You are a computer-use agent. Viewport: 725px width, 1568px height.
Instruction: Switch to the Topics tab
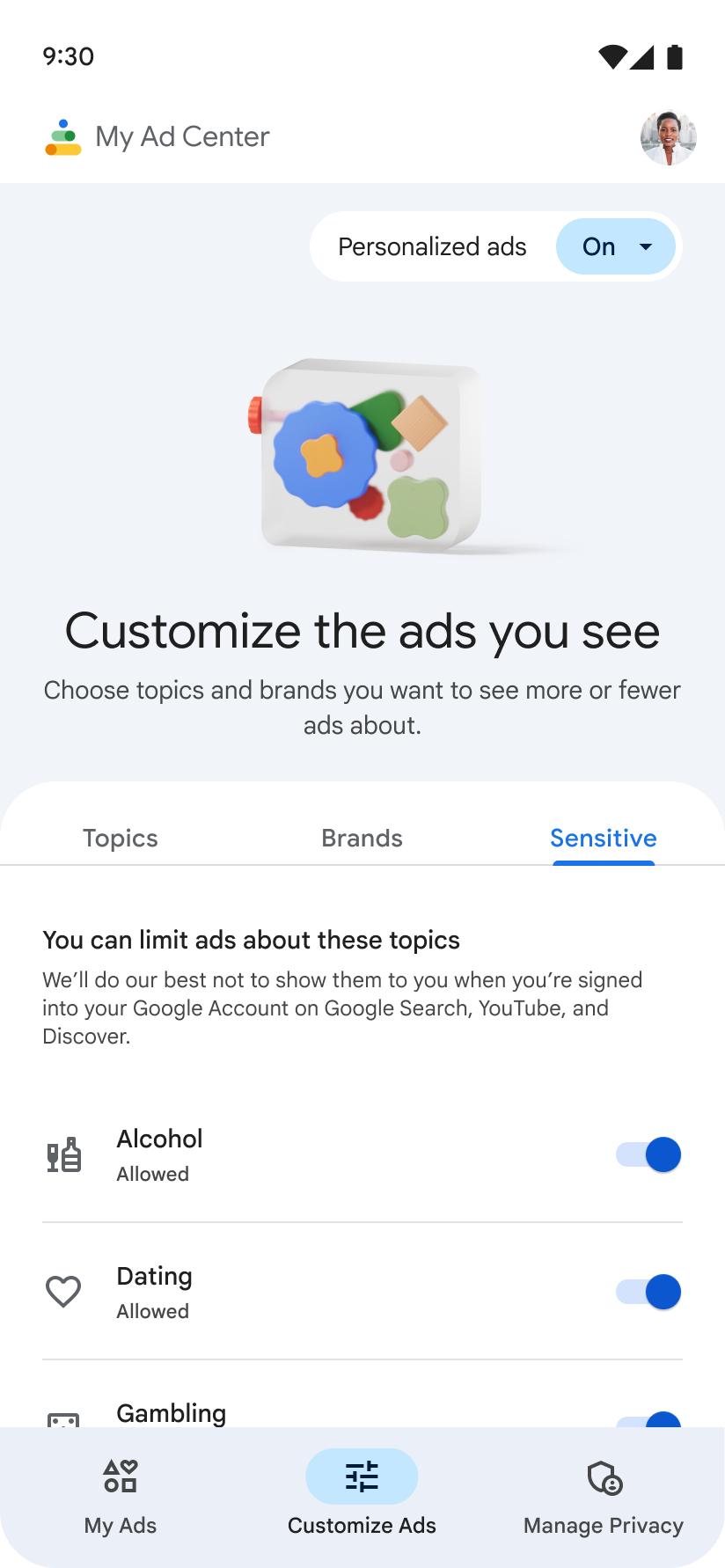click(x=121, y=838)
